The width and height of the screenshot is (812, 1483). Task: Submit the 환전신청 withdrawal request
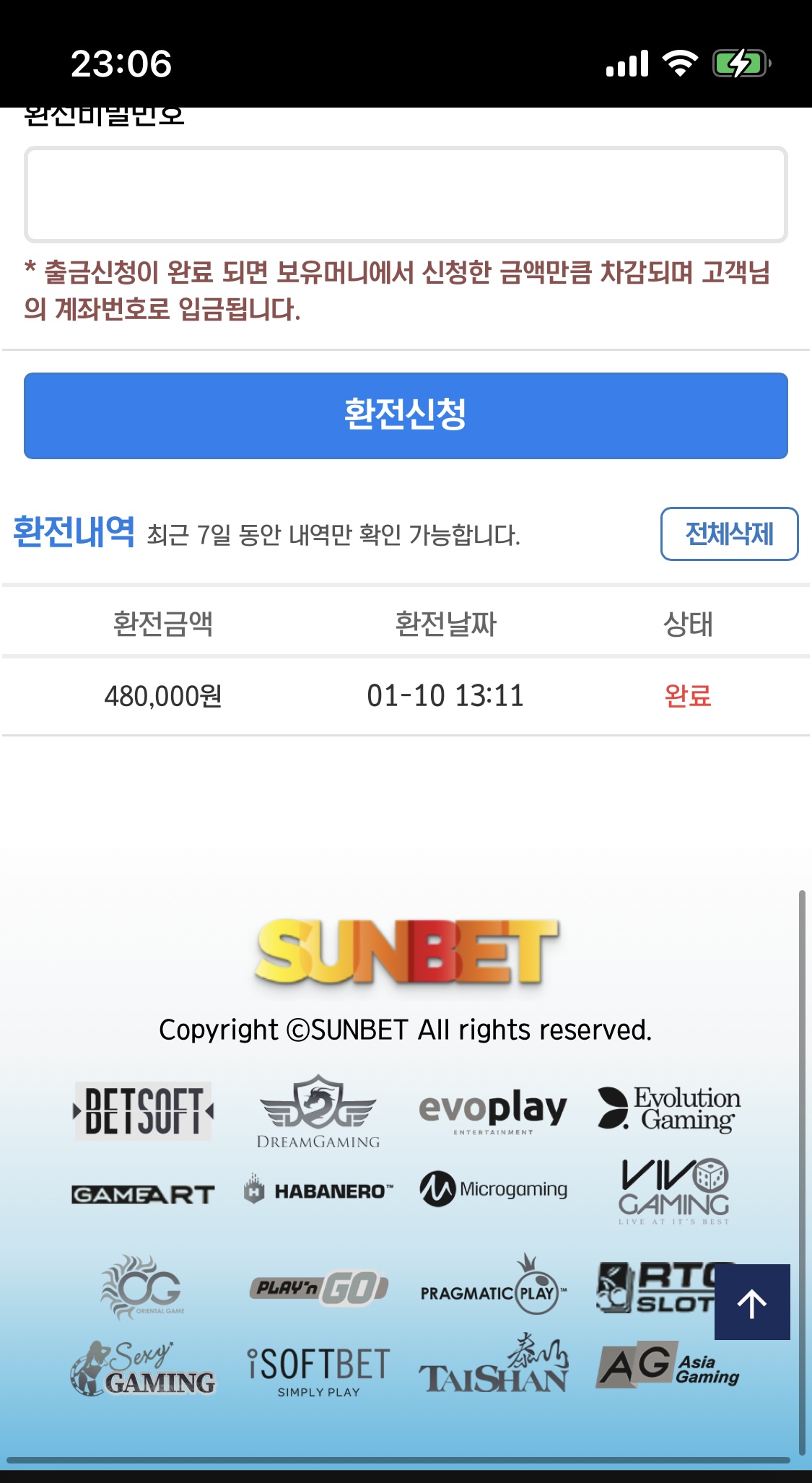pos(406,416)
